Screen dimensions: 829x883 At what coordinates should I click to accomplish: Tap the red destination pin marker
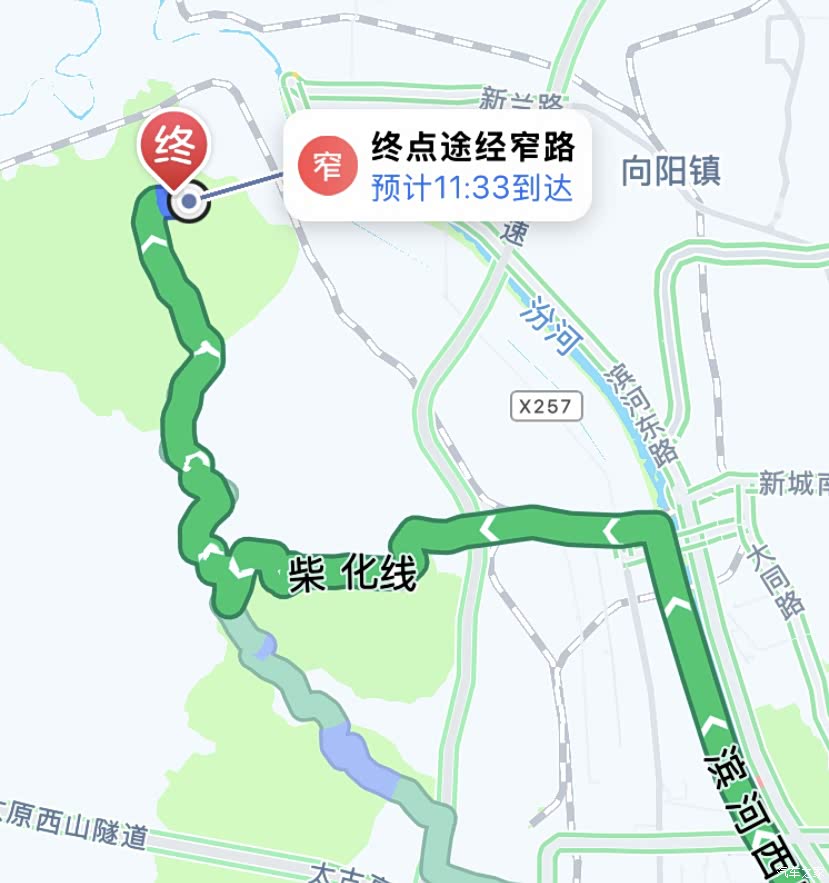coord(174,149)
